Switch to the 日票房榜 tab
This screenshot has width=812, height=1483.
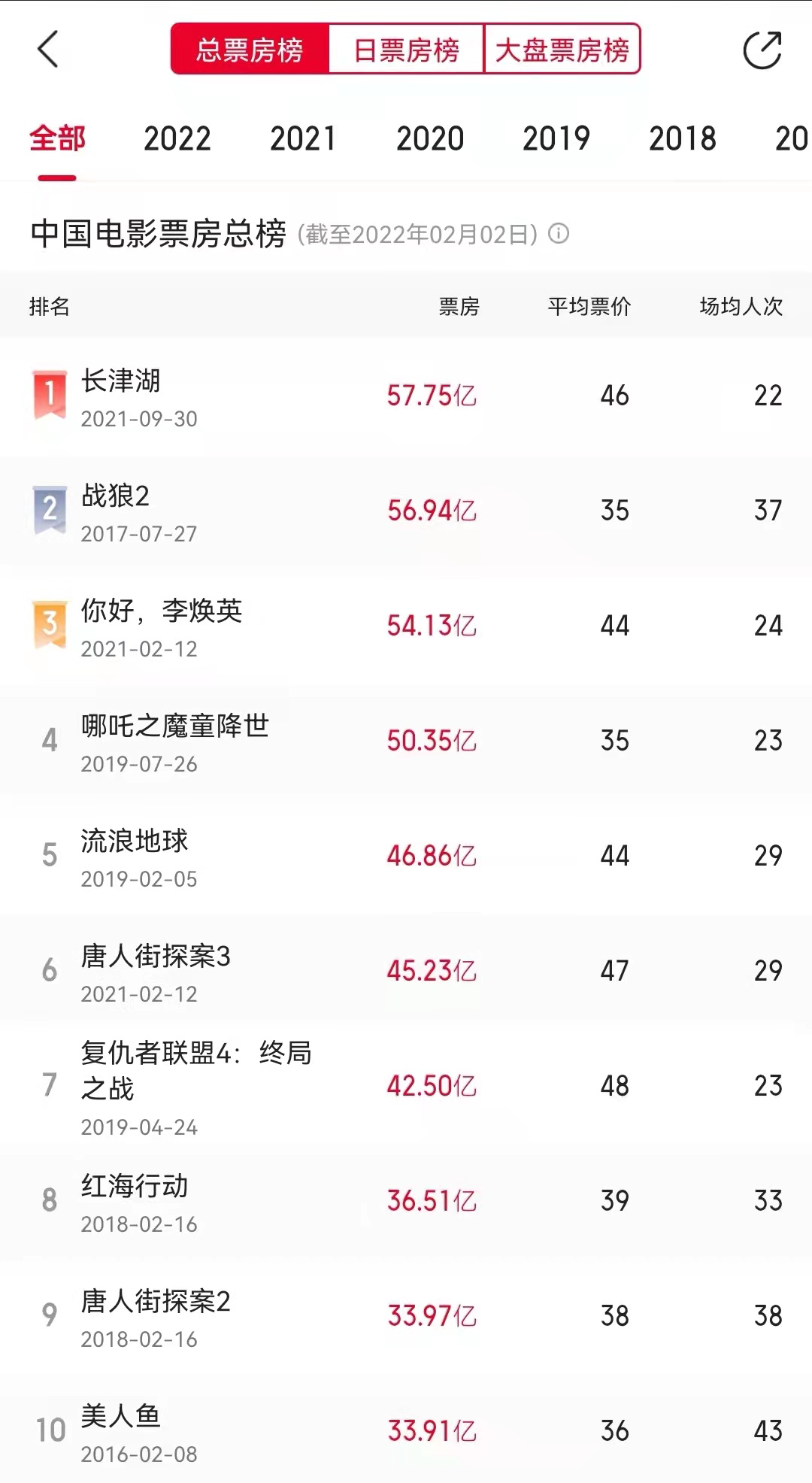[406, 50]
